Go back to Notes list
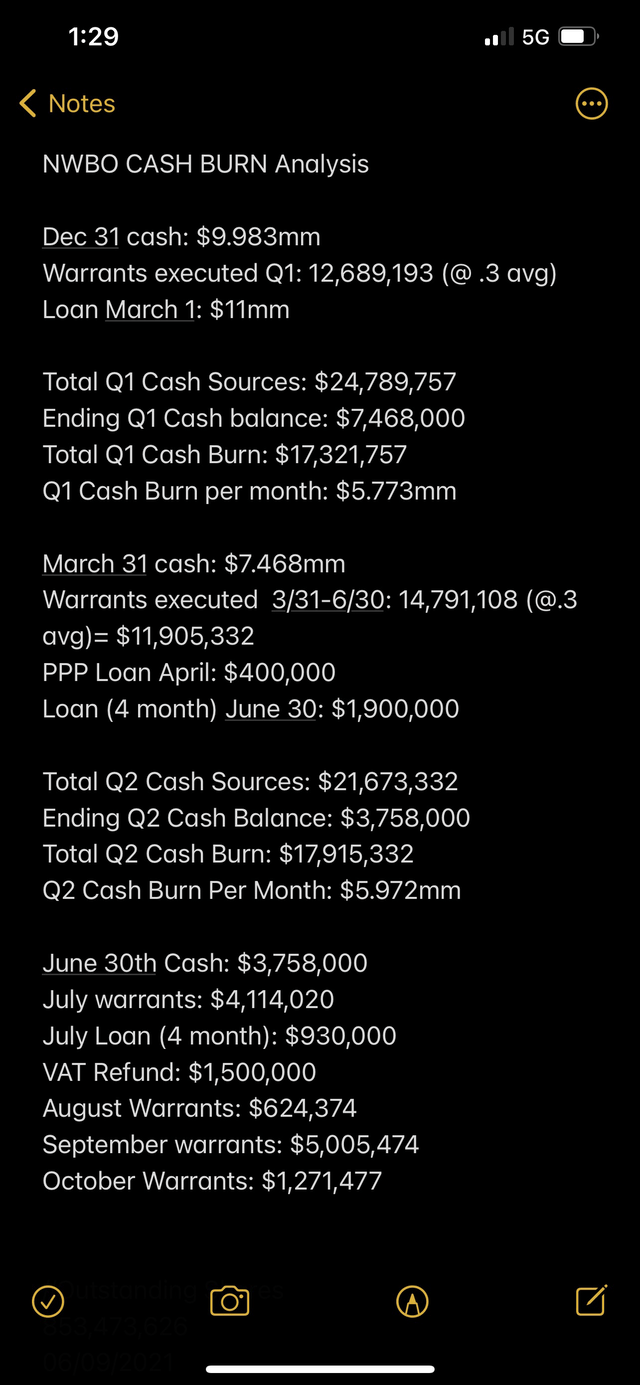 [67, 104]
